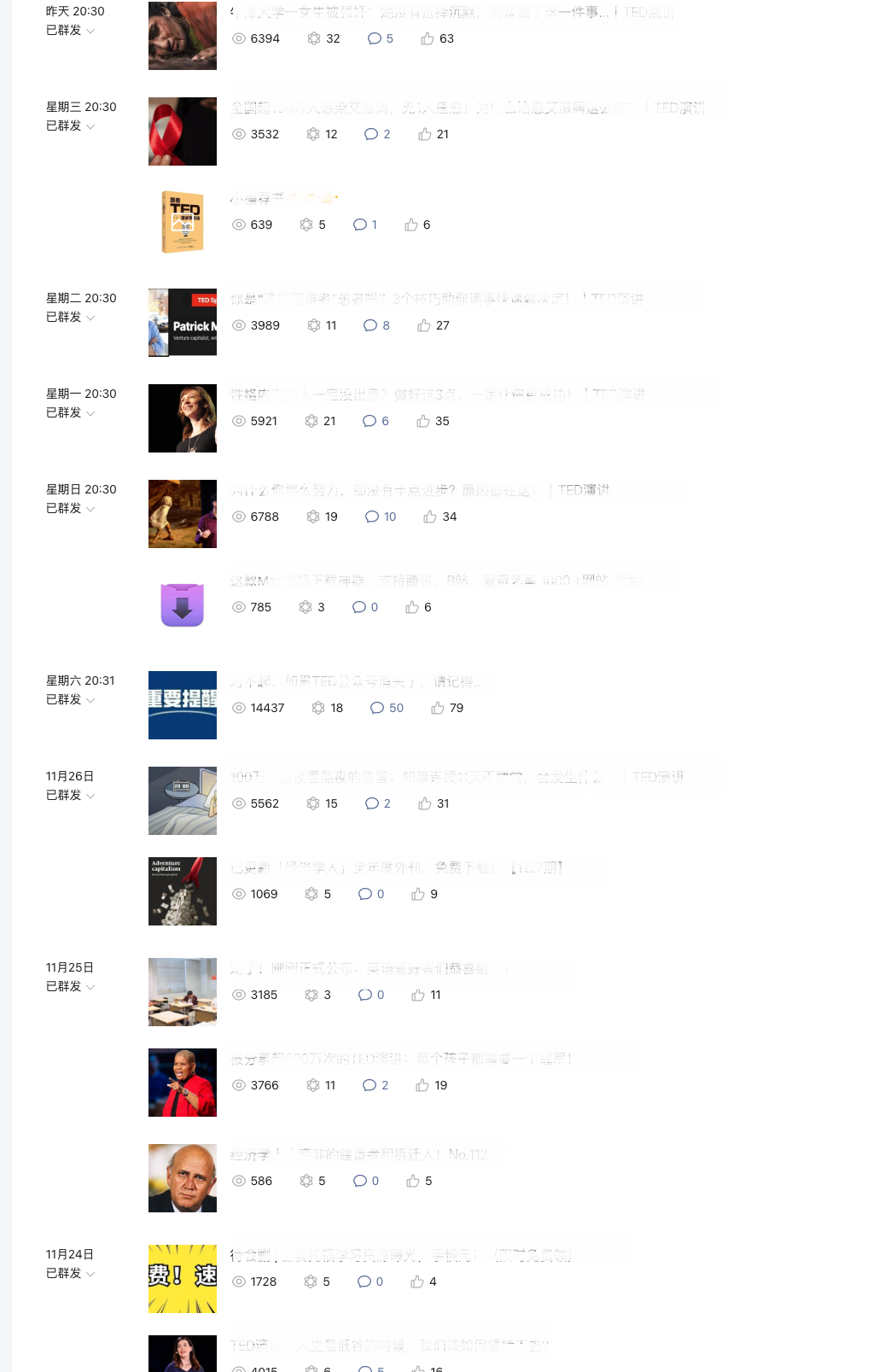Screen dimensions: 873x1372
Task: Expand the 已群发 dropdown under 星期日 20:30
Action: (90, 509)
